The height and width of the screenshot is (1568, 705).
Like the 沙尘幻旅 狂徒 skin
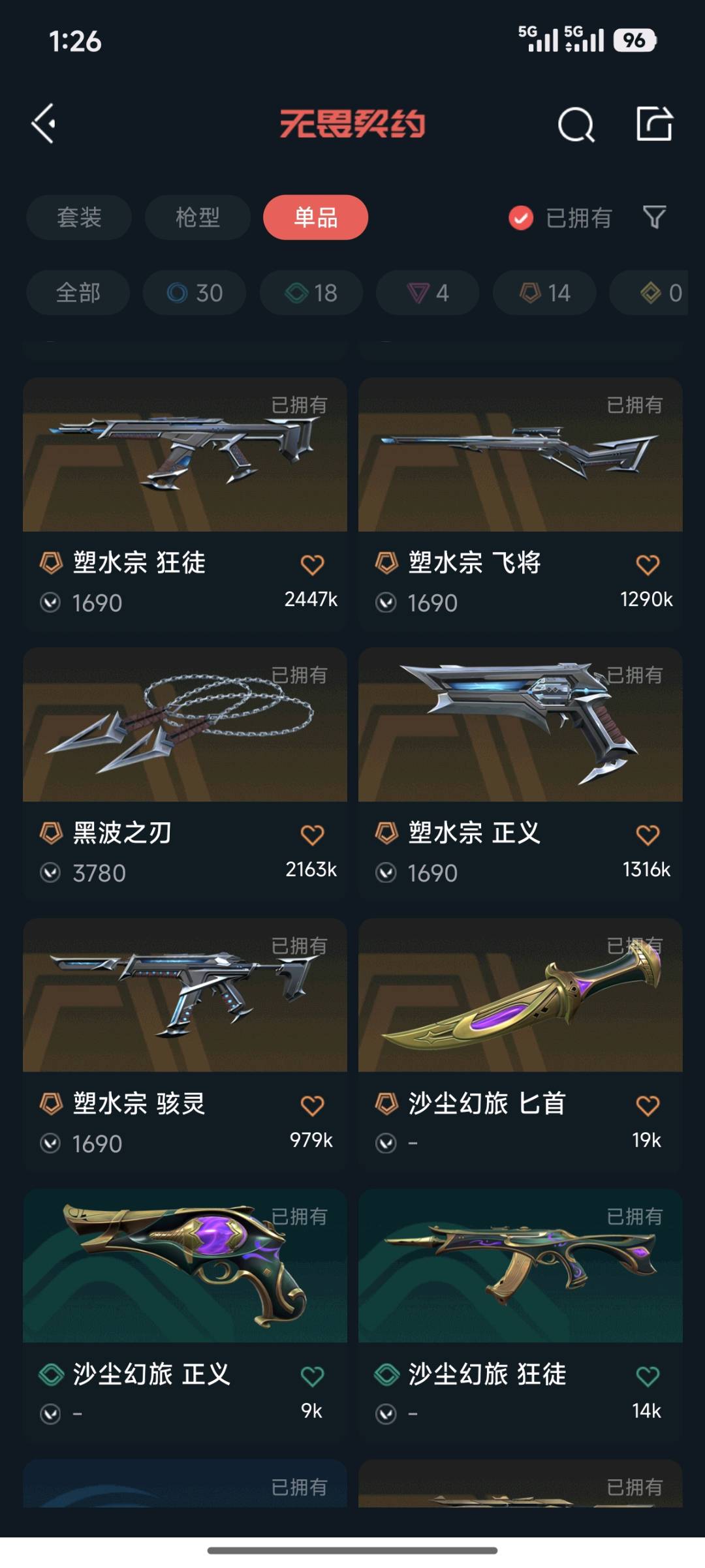coord(648,1376)
